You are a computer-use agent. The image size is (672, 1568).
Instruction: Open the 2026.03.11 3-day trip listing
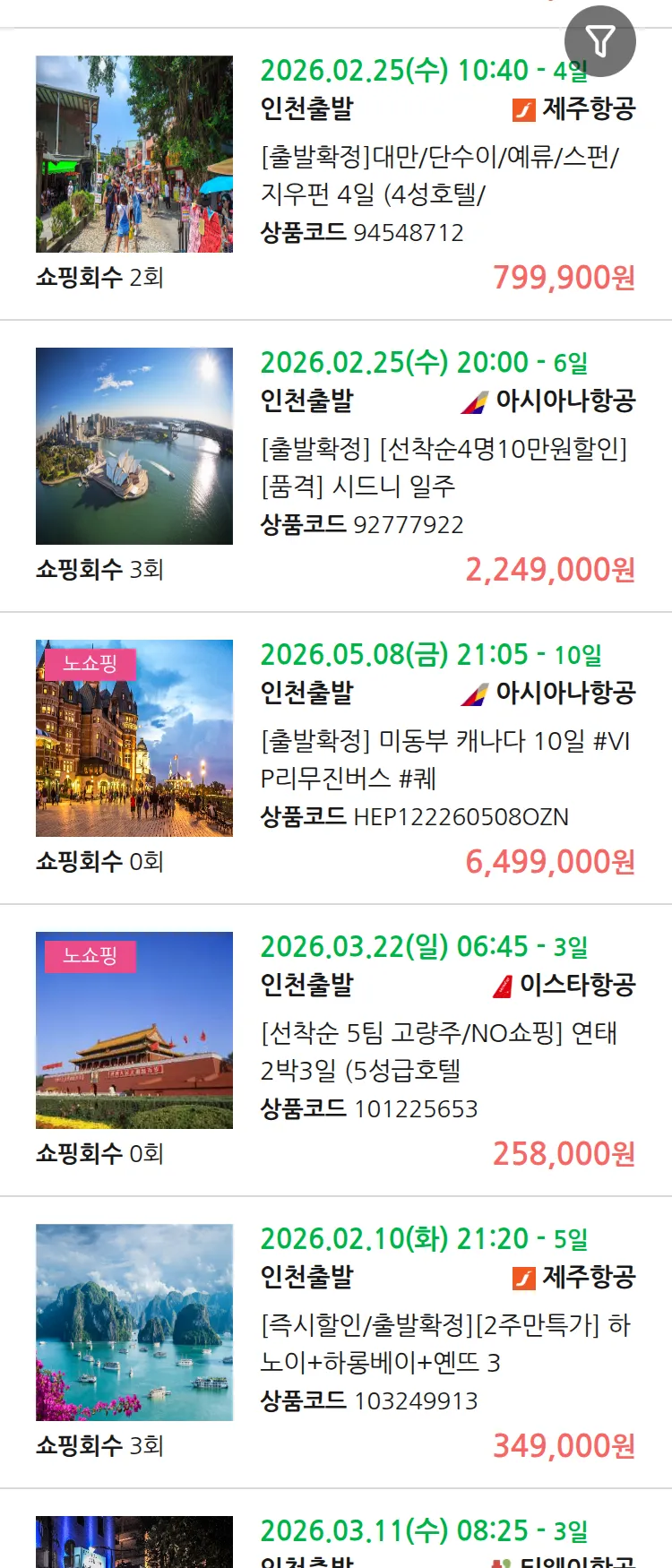click(424, 1534)
